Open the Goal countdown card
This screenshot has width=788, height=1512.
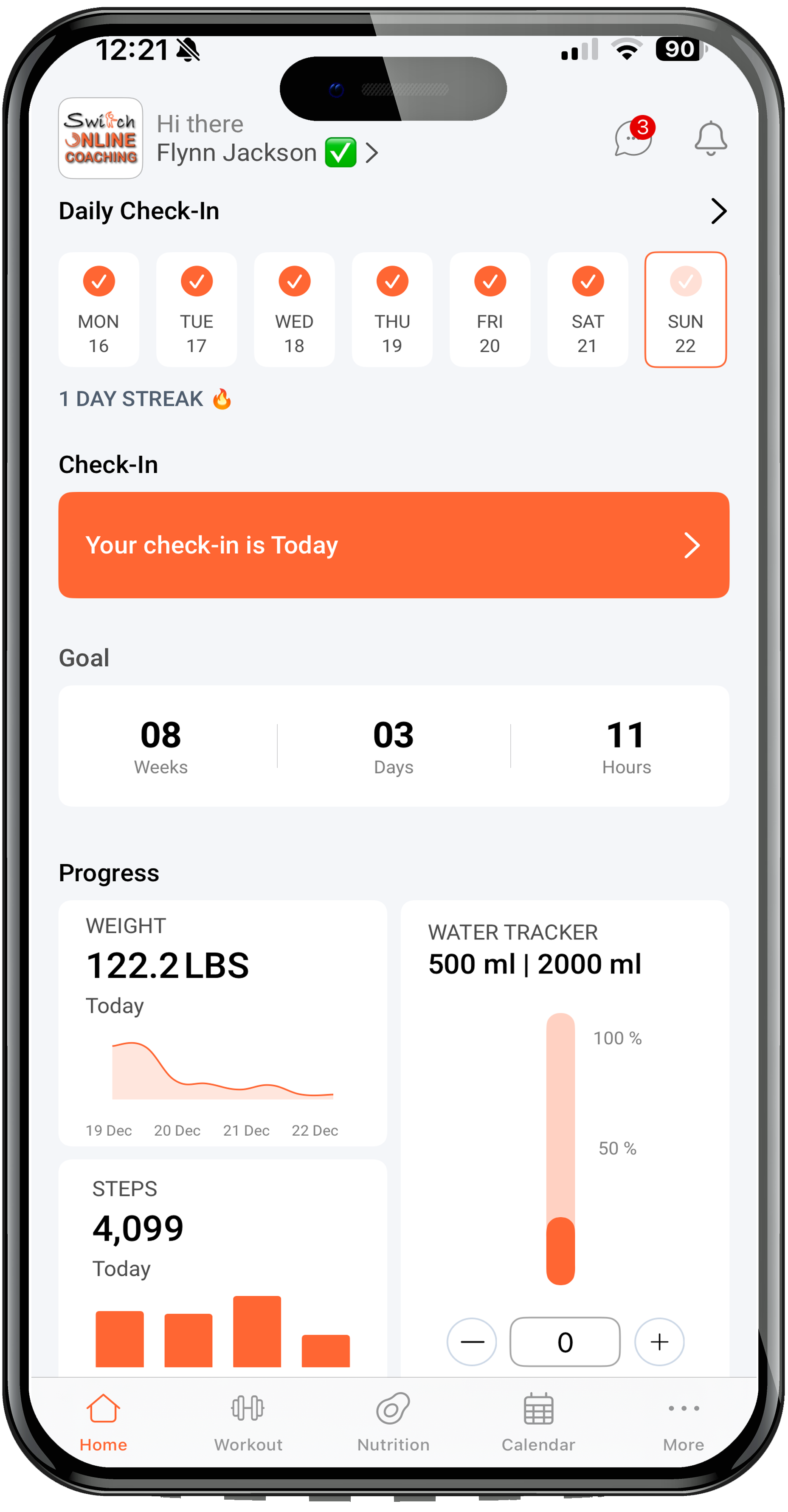[393, 745]
